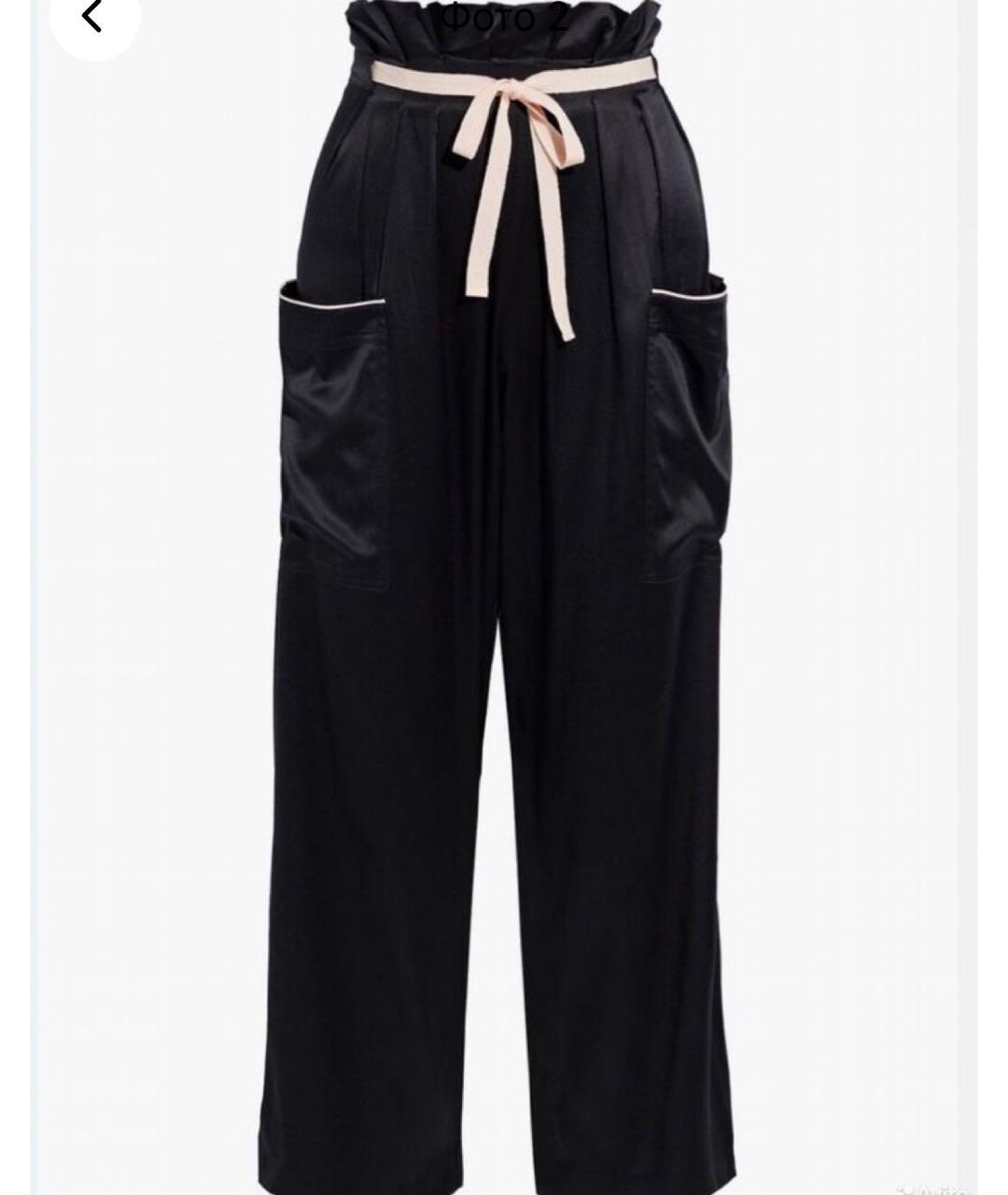Go back from the photo viewer

coord(91,18)
